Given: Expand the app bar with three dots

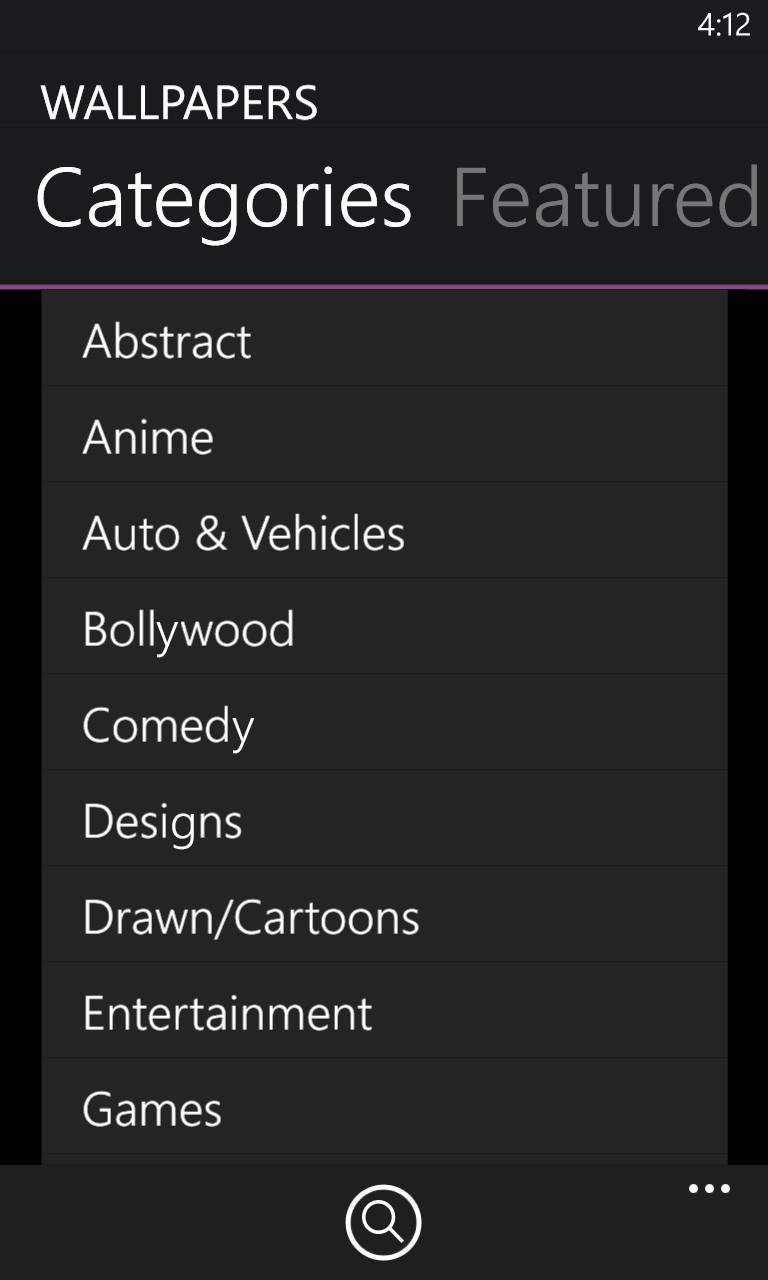Looking at the screenshot, I should point(708,1190).
